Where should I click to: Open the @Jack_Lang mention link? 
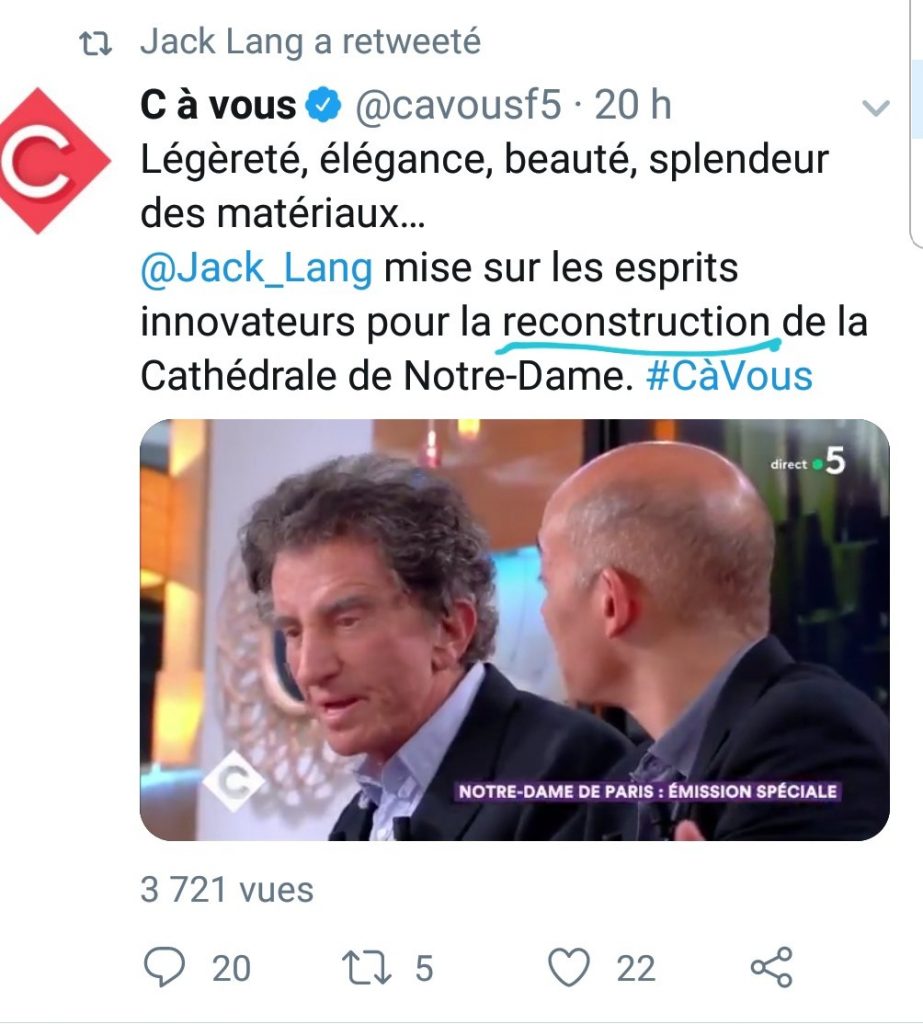(256, 268)
